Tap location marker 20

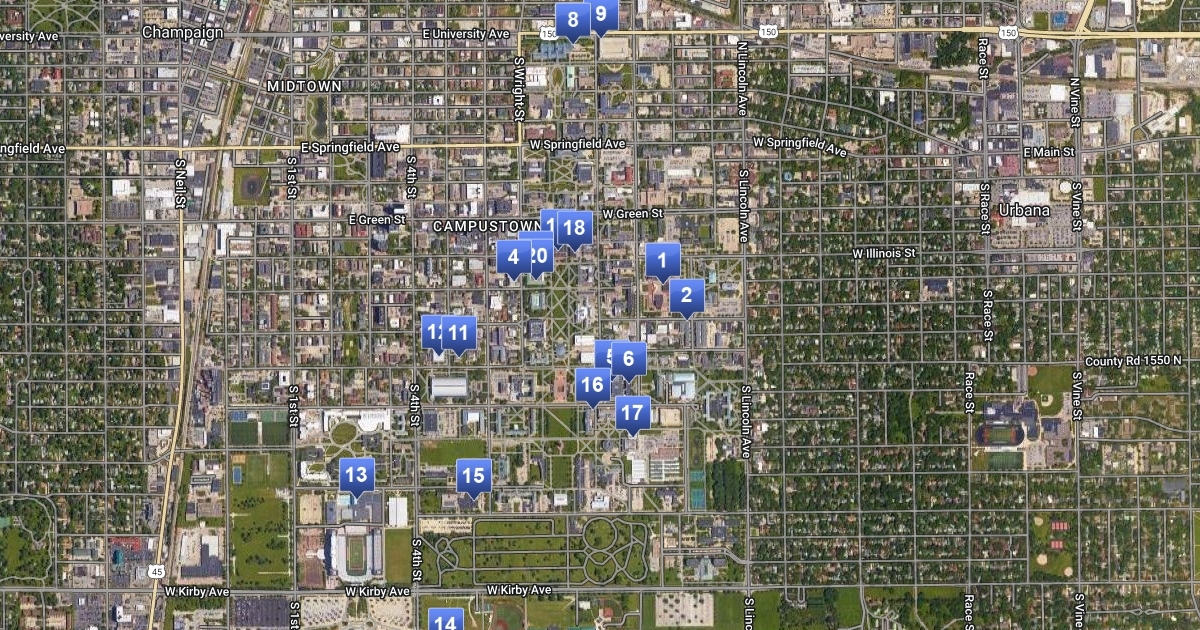(542, 256)
